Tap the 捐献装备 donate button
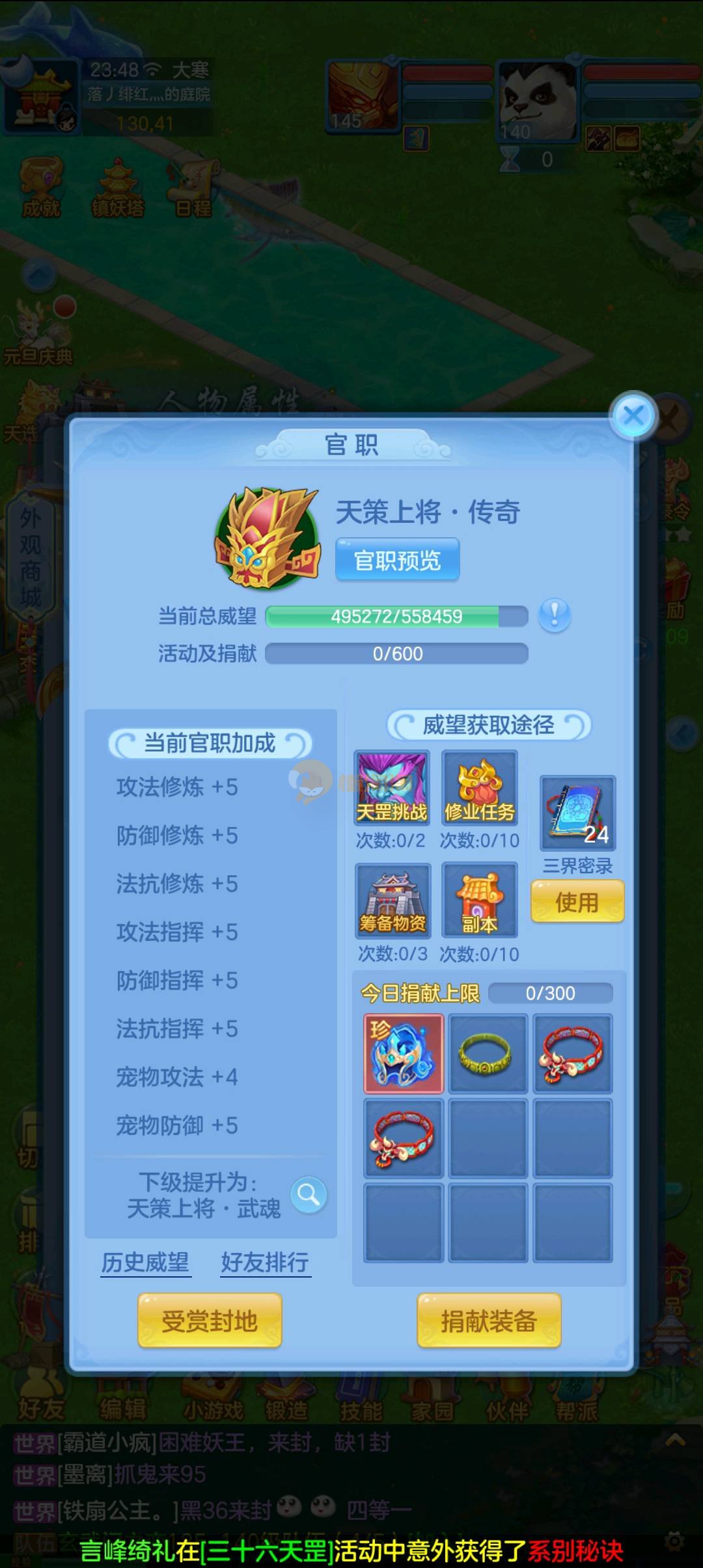 point(489,1321)
